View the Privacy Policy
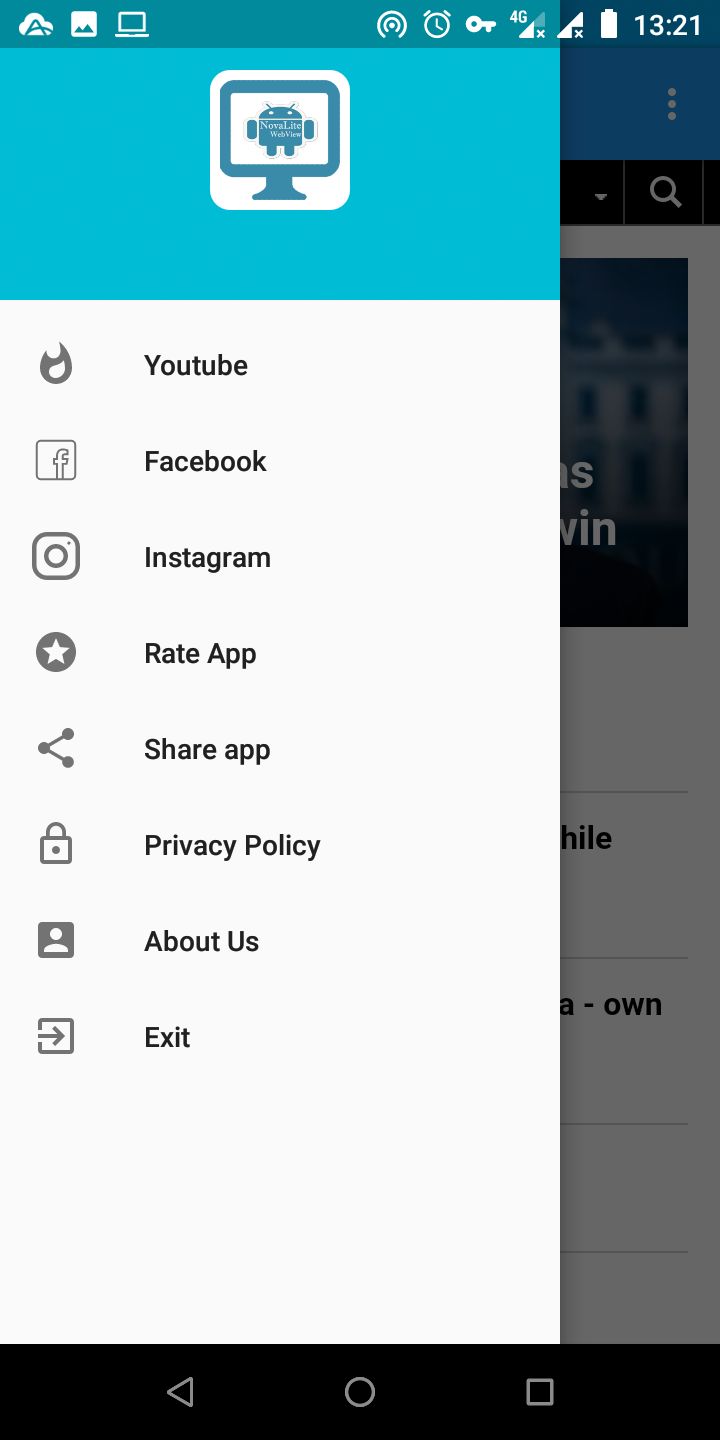 tap(232, 845)
